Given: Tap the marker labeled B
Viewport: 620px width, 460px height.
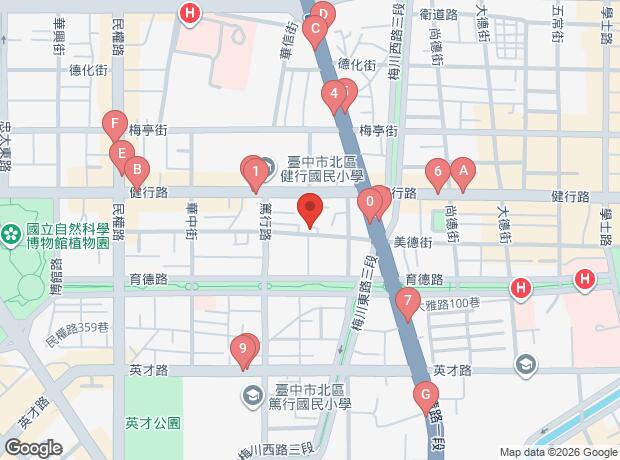Looking at the screenshot, I should (136, 169).
